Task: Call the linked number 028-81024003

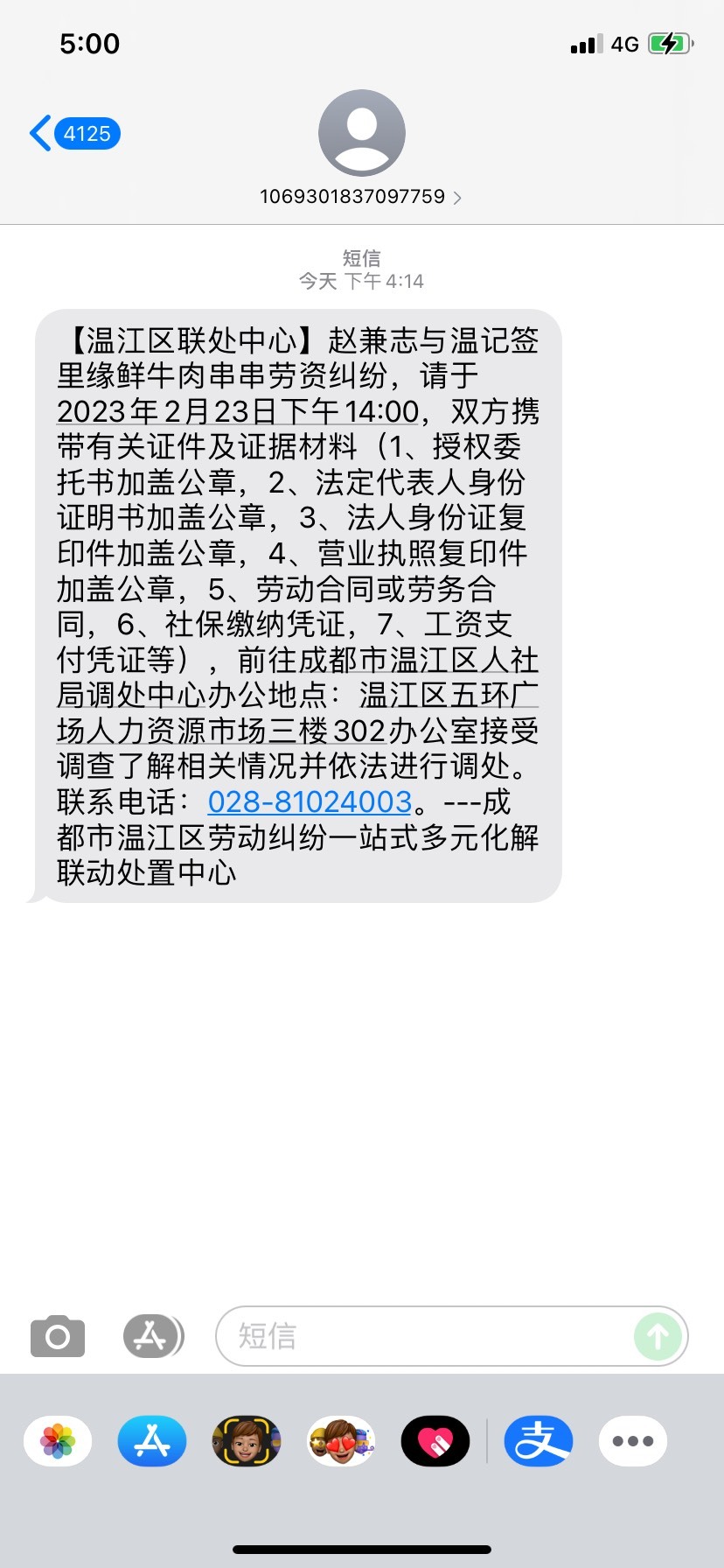Action: pyautogui.click(x=310, y=801)
